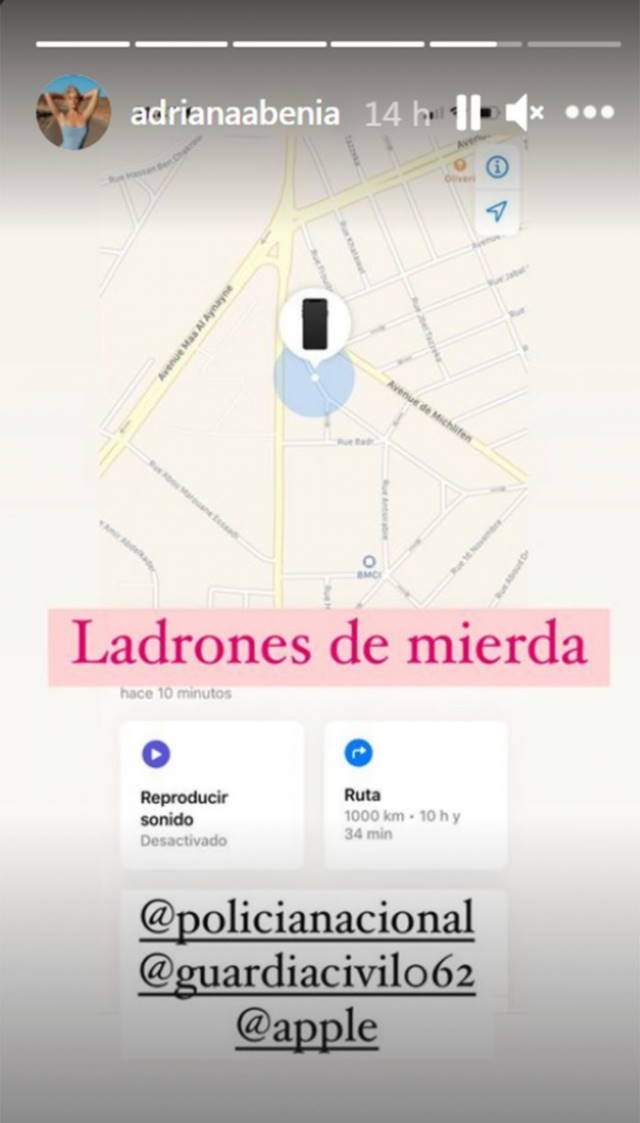Open the adrianaabenia username link
The height and width of the screenshot is (1123, 640).
pyautogui.click(x=235, y=113)
